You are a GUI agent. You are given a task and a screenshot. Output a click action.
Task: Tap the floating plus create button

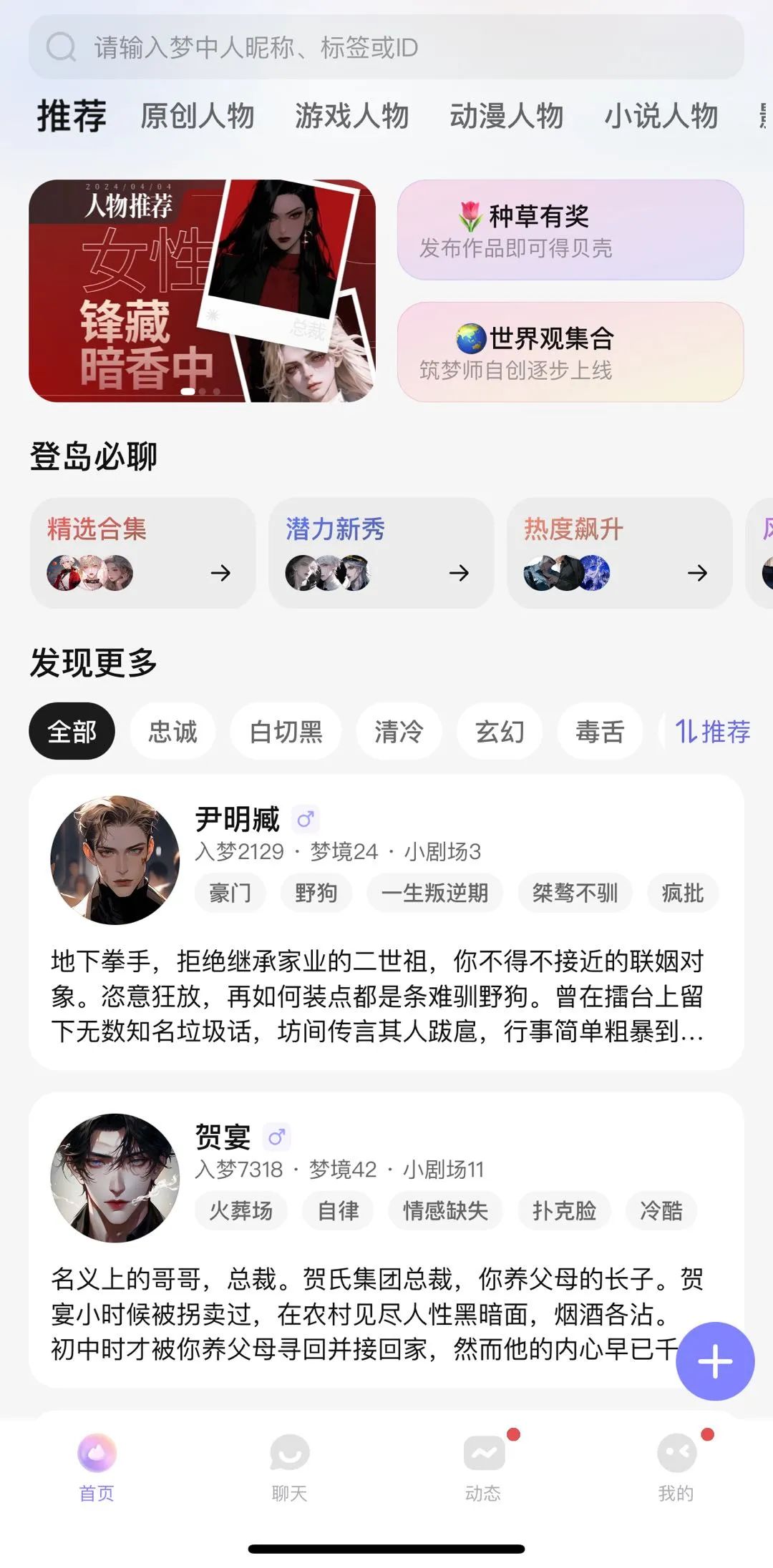pos(714,1361)
